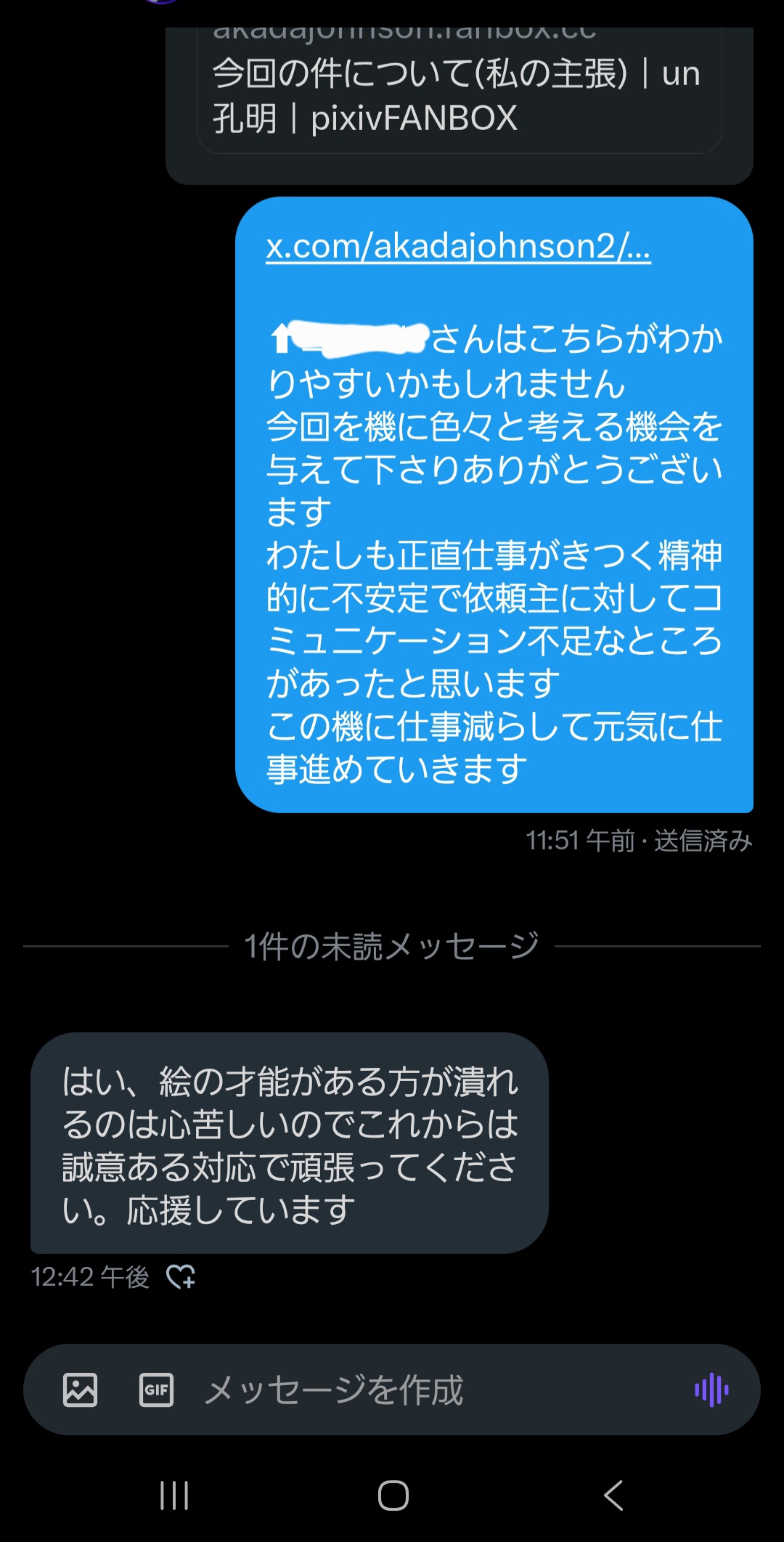The image size is (784, 1542).
Task: Go back with the system back button
Action: point(613,1496)
